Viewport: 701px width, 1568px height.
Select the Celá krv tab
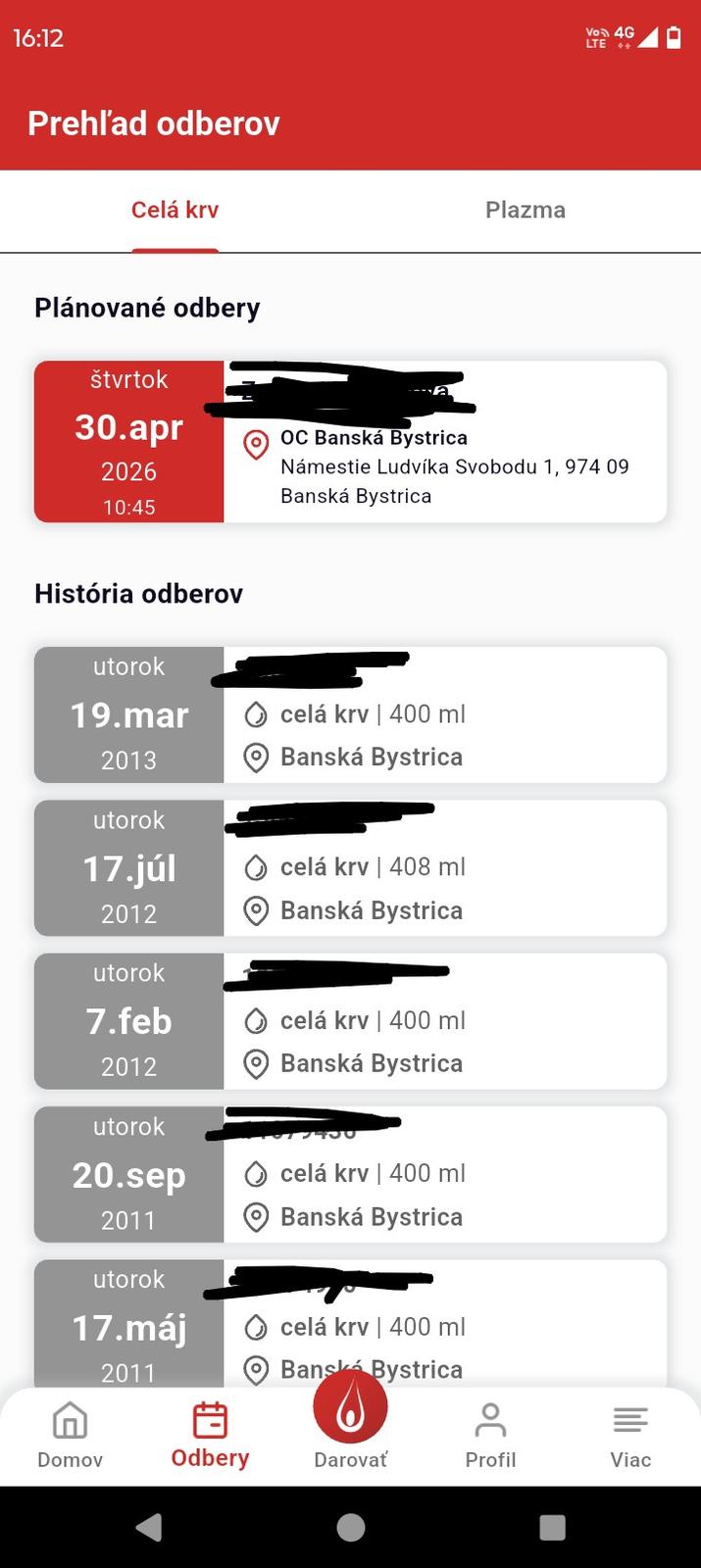click(175, 211)
